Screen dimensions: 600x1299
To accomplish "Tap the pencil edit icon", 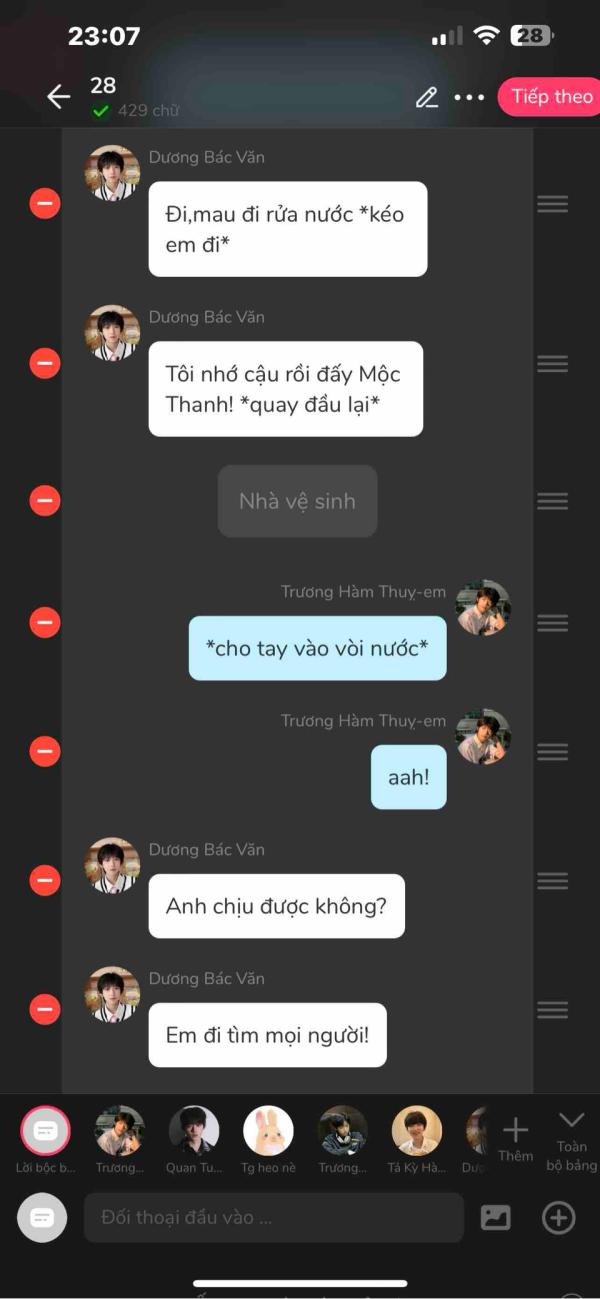I will pyautogui.click(x=427, y=97).
